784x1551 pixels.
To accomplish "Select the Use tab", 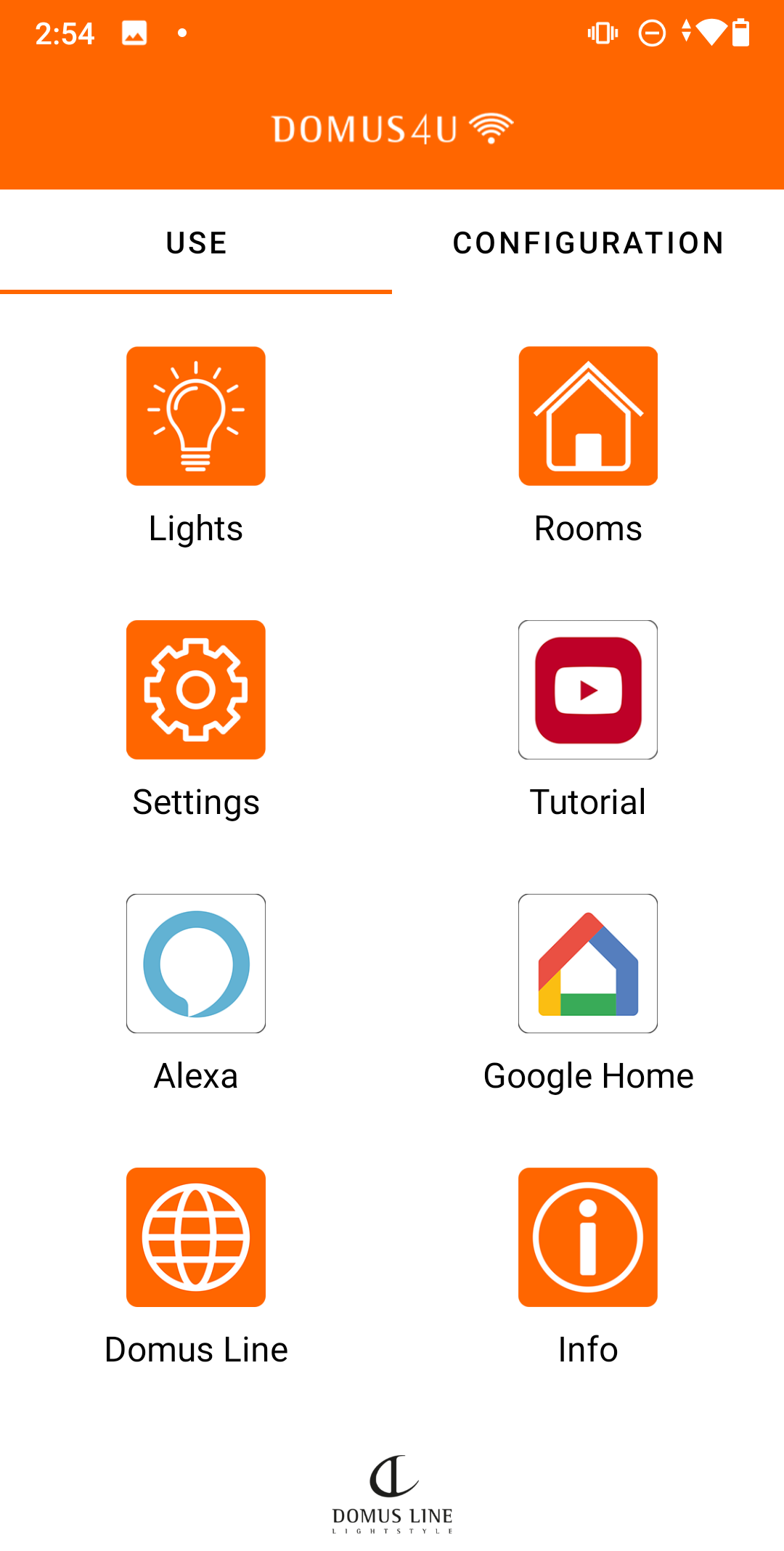I will pos(196,243).
